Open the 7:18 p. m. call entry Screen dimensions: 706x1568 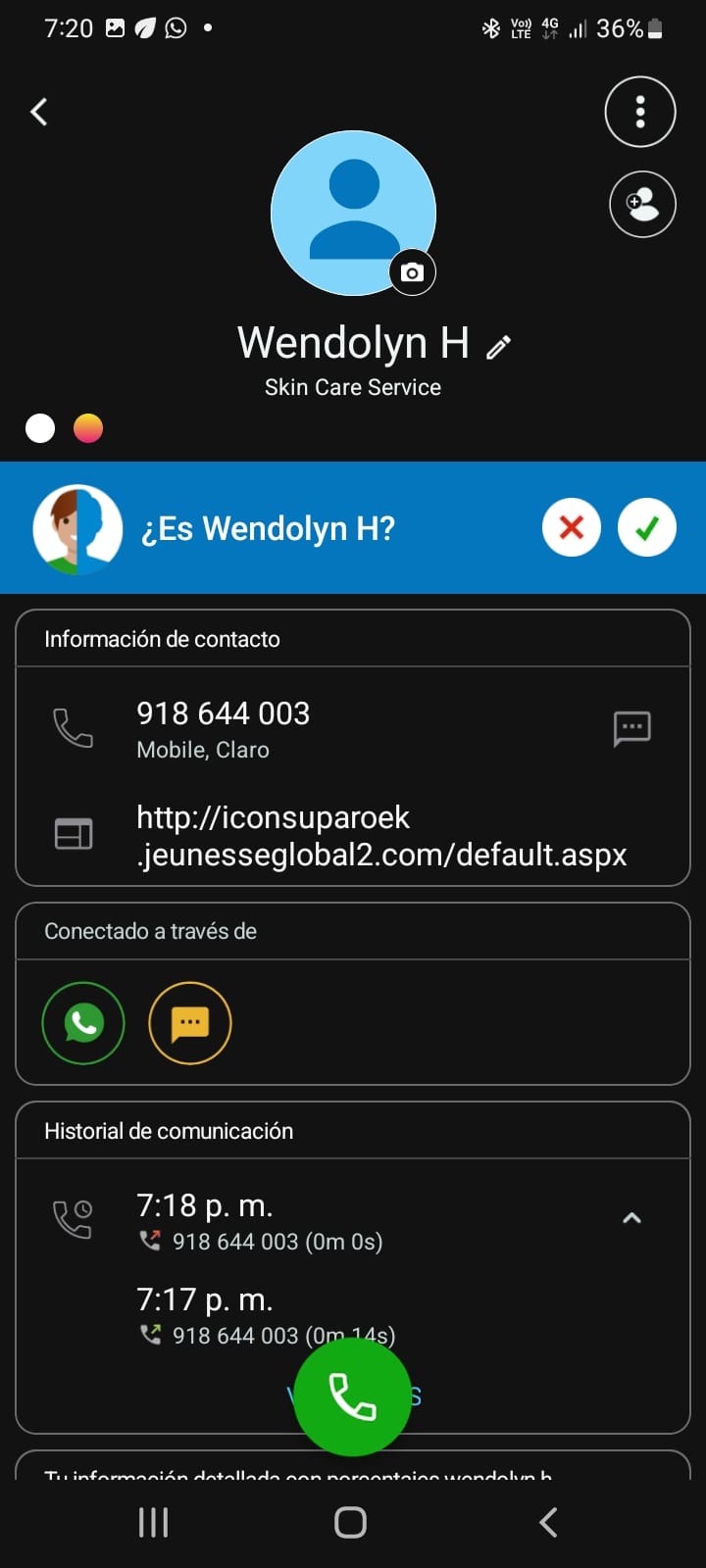click(x=259, y=1222)
